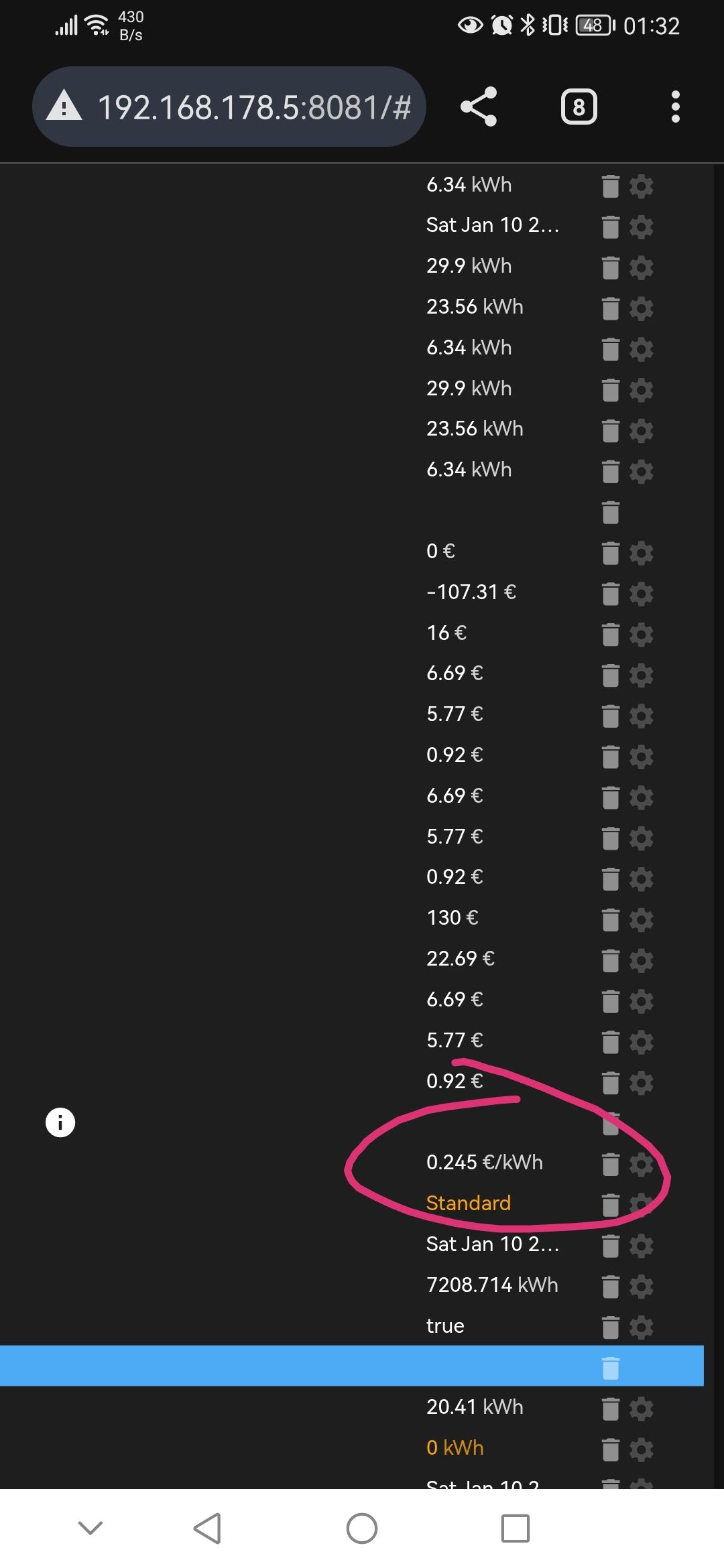724x1568 pixels.
Task: Open settings for the 7208.714 kWh entry
Action: 642,1286
